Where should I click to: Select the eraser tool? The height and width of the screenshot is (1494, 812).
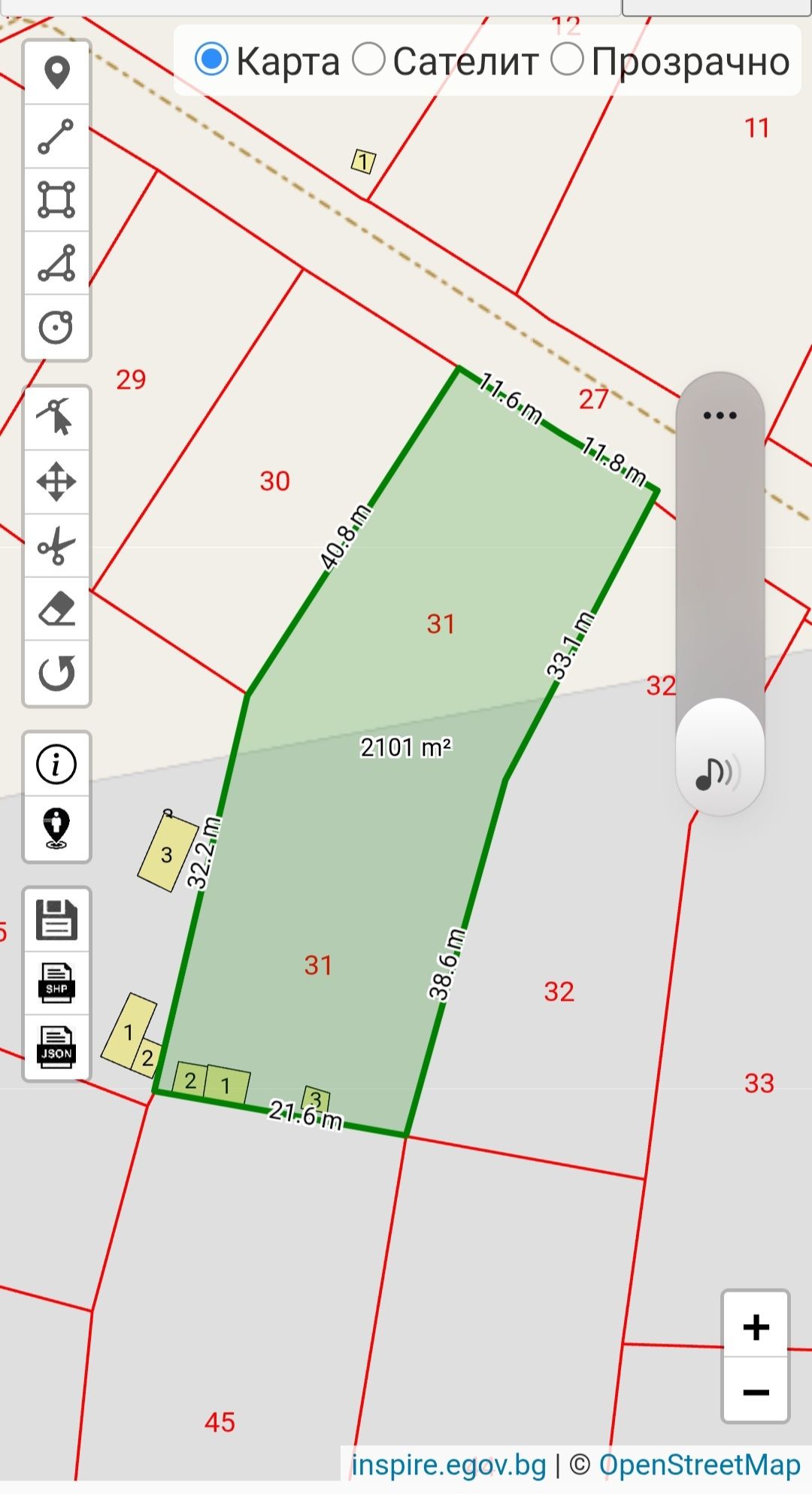coord(57,609)
